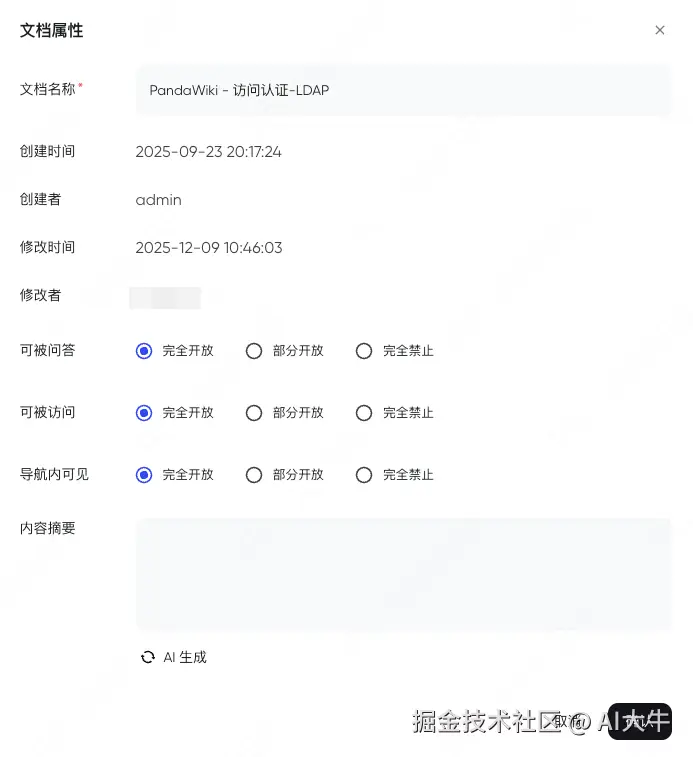693x757 pixels.
Task: Tap the 取消 button
Action: point(567,721)
